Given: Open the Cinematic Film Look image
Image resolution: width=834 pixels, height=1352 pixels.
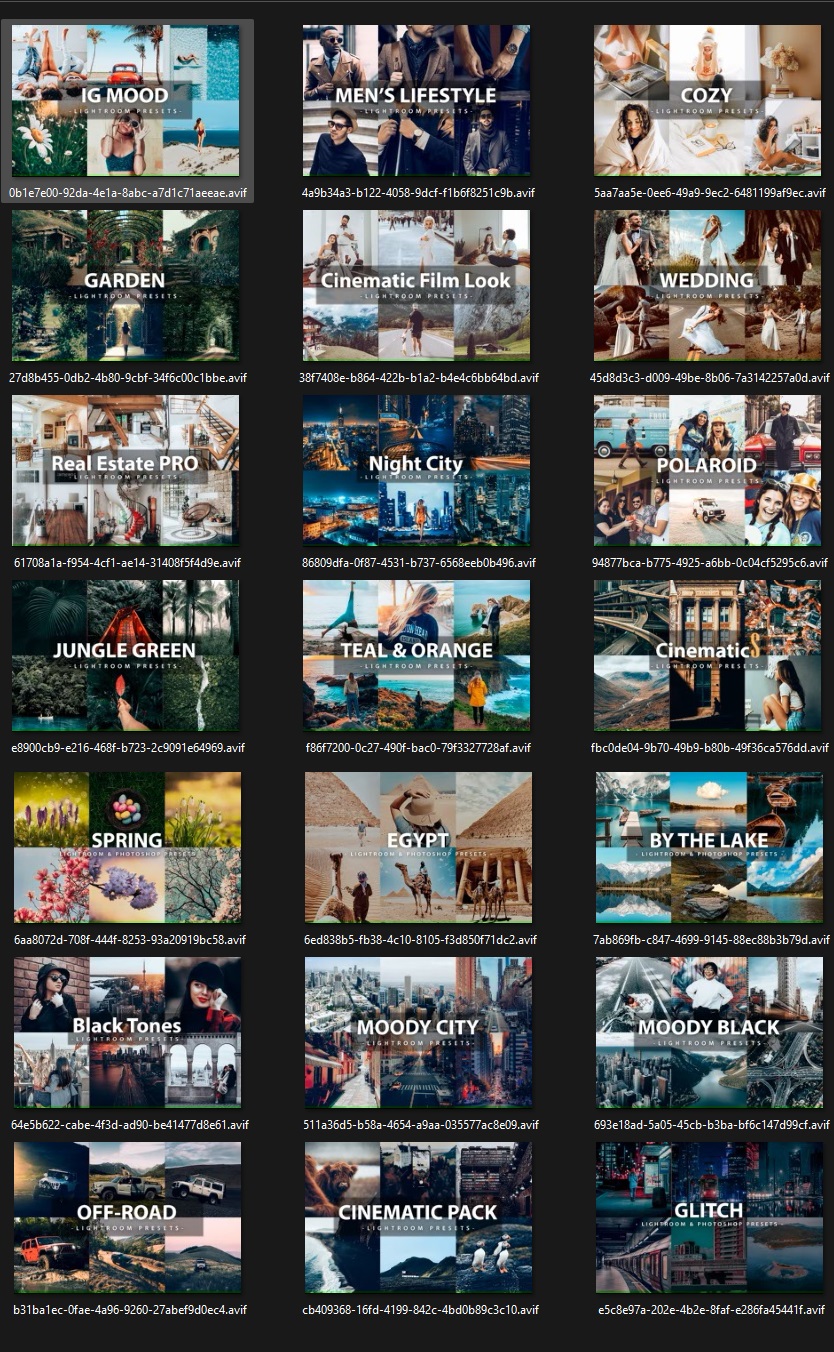Looking at the screenshot, I should coord(416,286).
